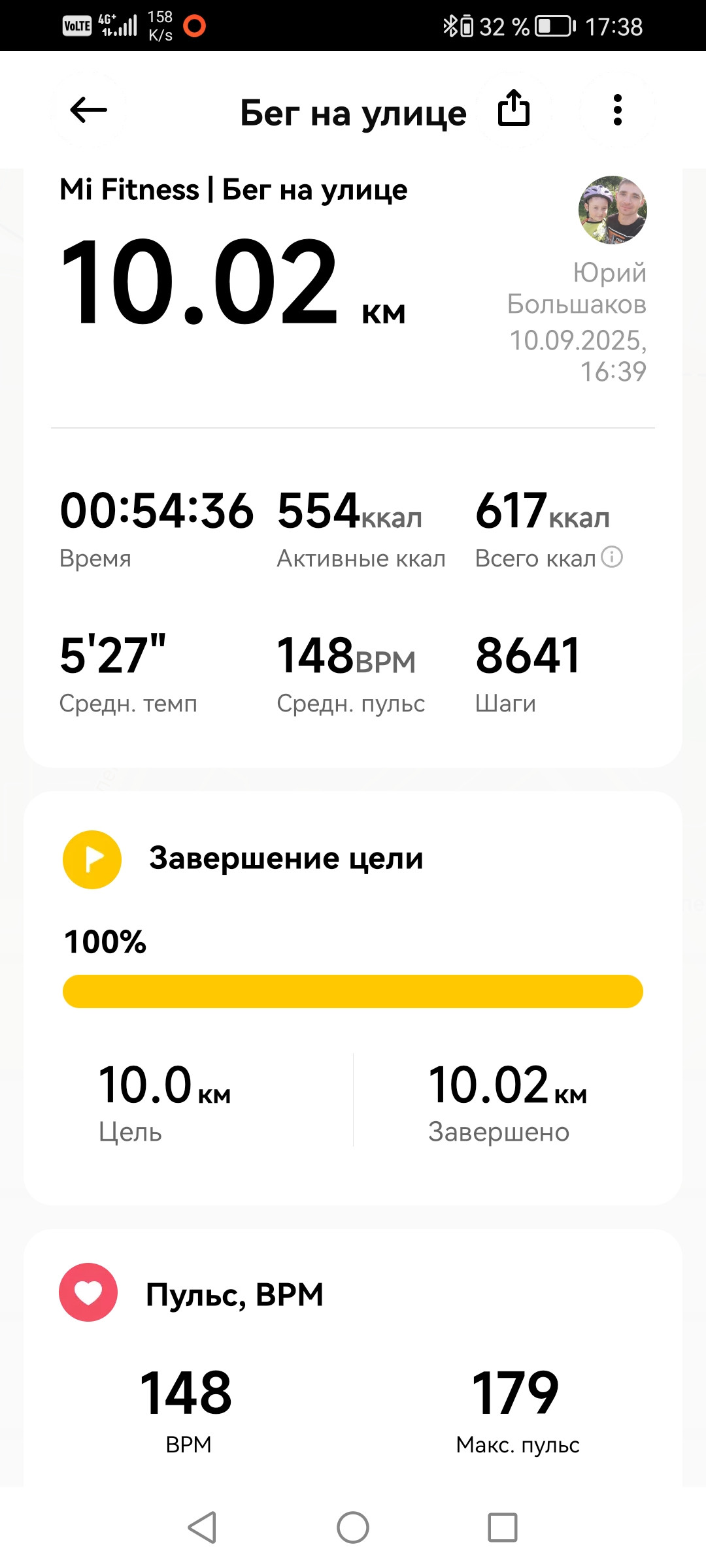Open the recent apps square button
706x1568 pixels.
click(503, 1527)
